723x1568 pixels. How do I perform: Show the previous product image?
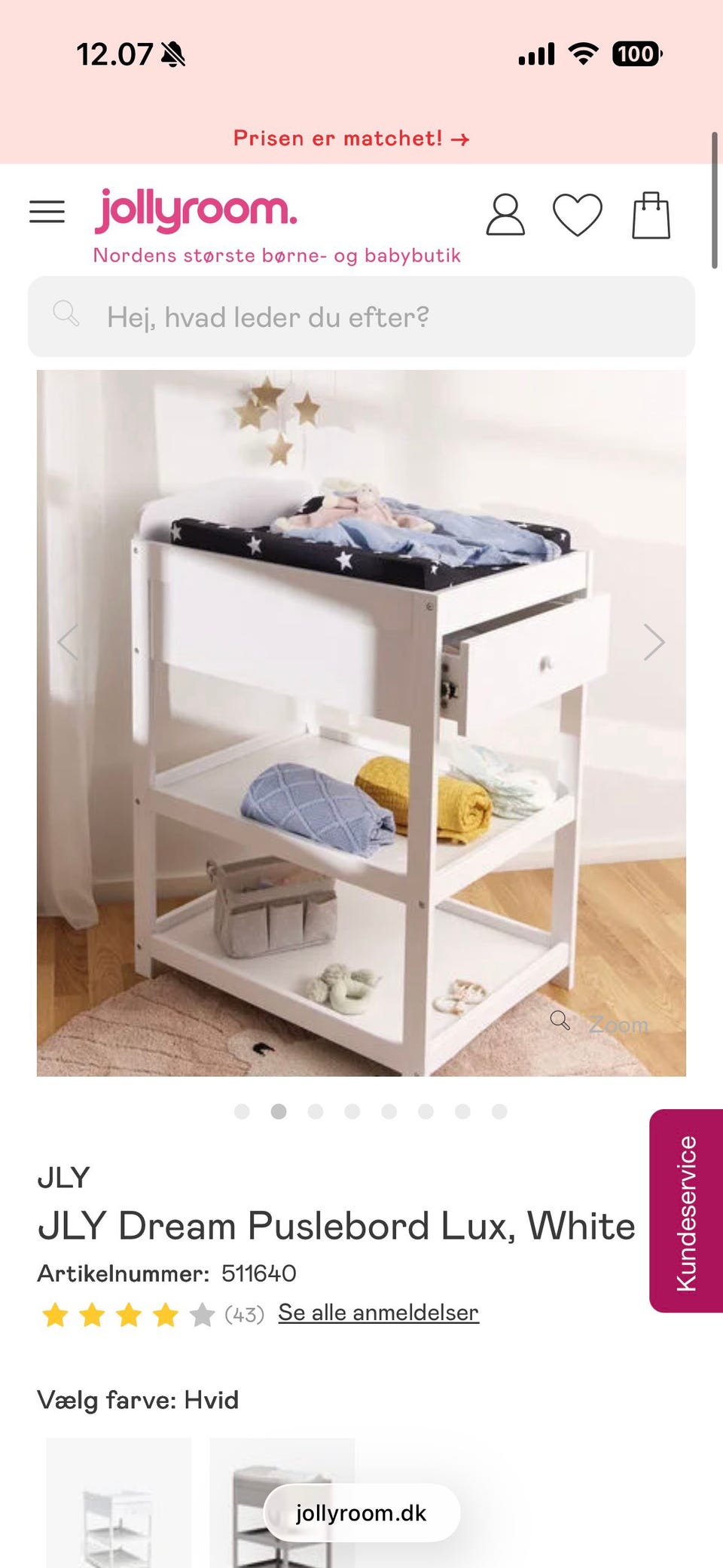click(69, 643)
